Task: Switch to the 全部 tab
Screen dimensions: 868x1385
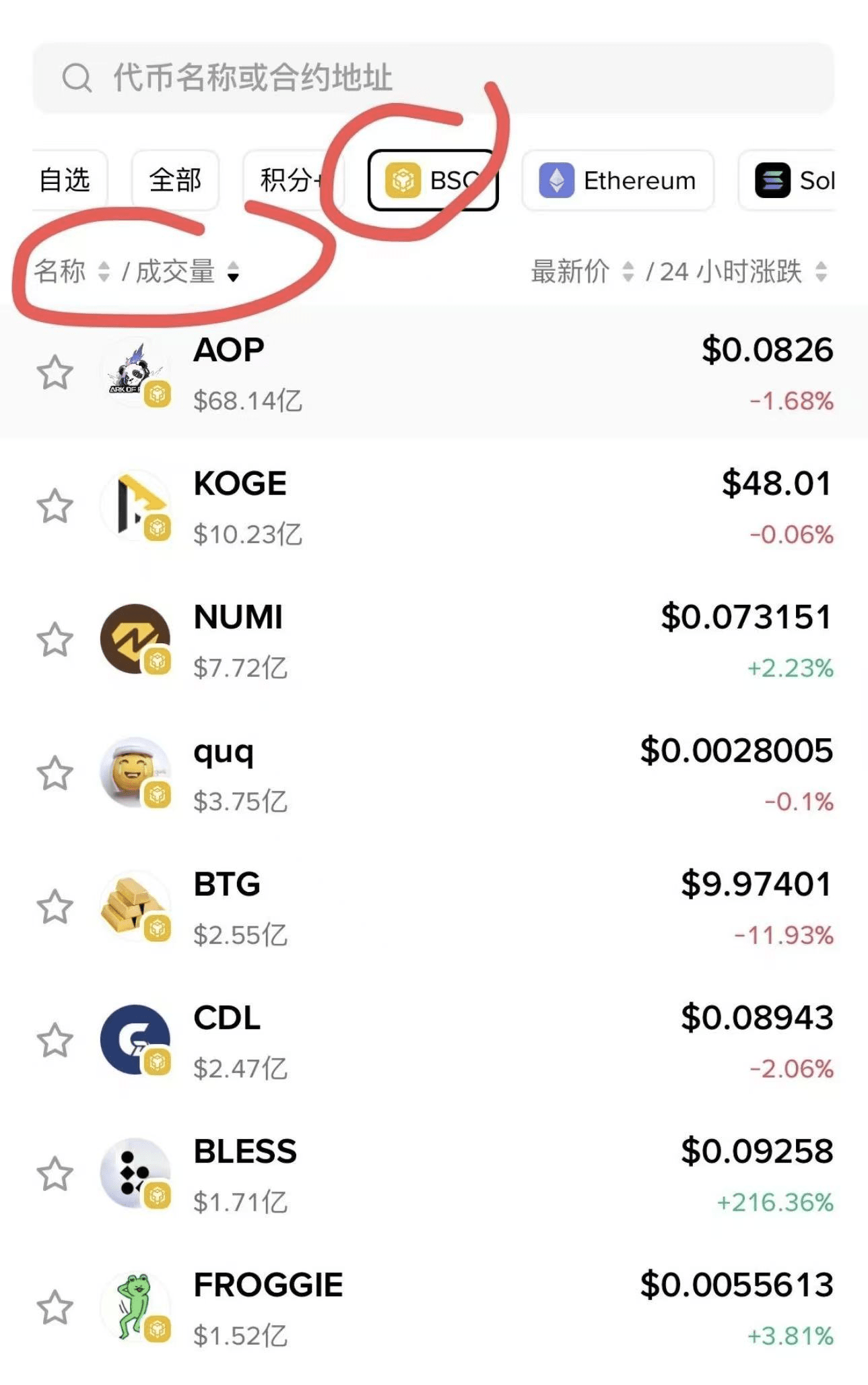Action: click(175, 180)
